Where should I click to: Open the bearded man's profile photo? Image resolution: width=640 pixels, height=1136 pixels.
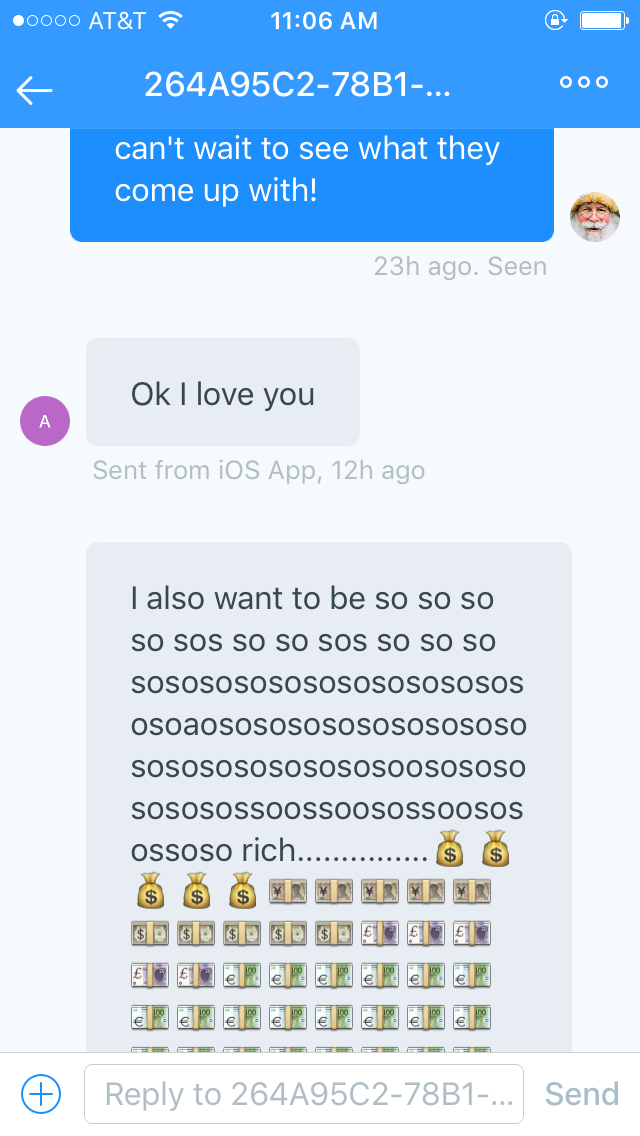click(595, 217)
